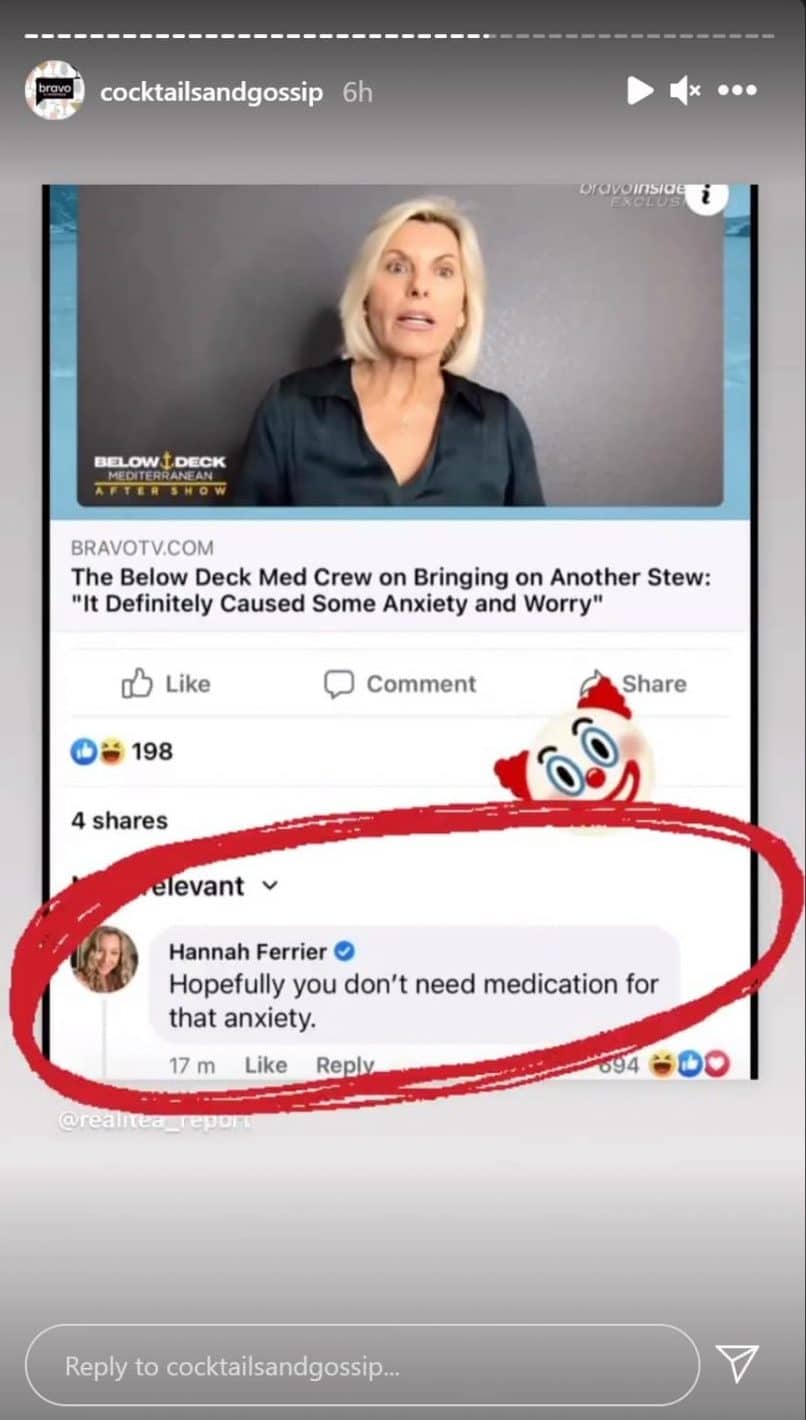Open cocktailsandgossip profile picture
The width and height of the screenshot is (806, 1420).
click(x=54, y=92)
